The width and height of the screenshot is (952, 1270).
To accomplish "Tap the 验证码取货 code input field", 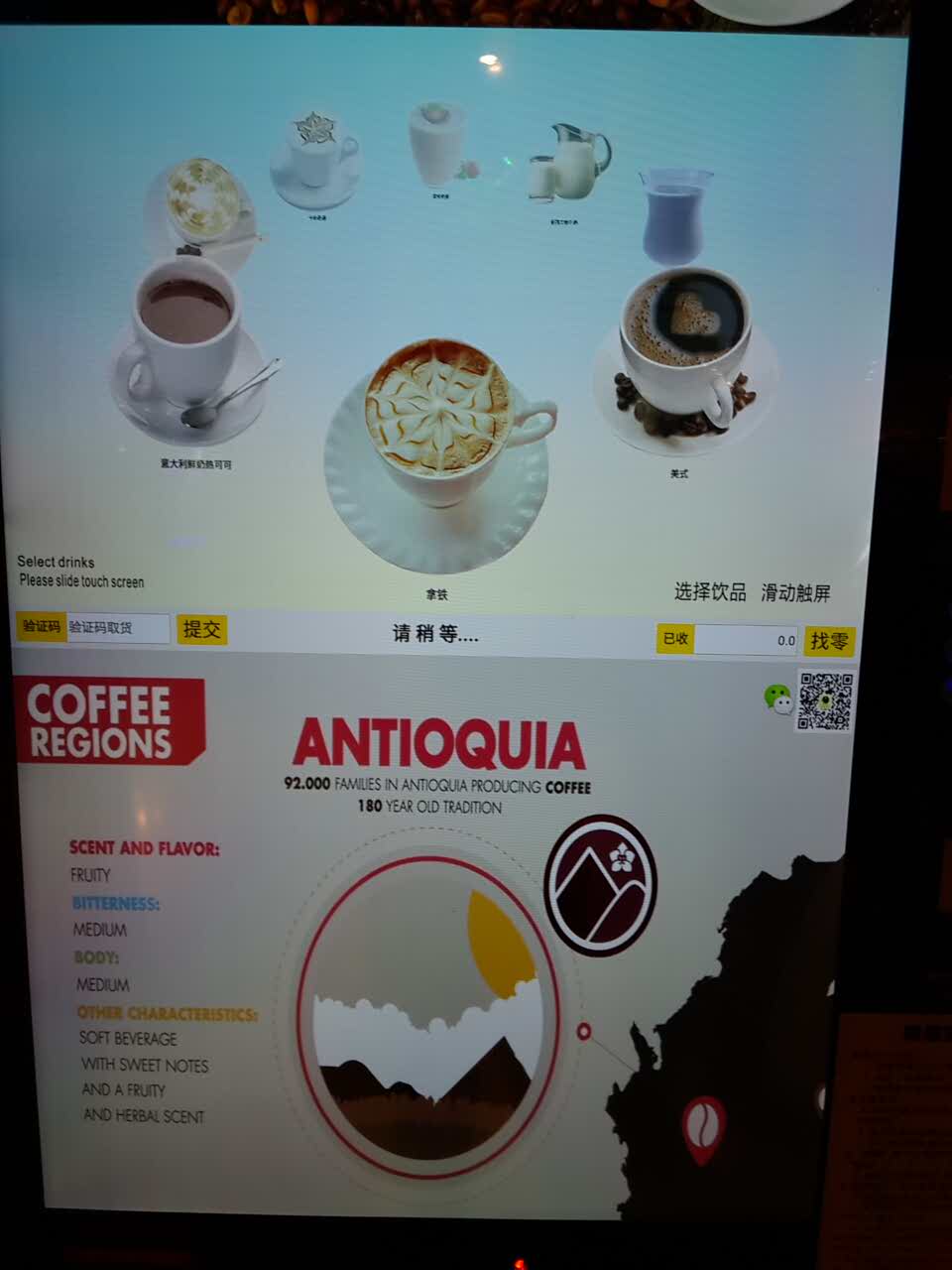I will click(118, 628).
